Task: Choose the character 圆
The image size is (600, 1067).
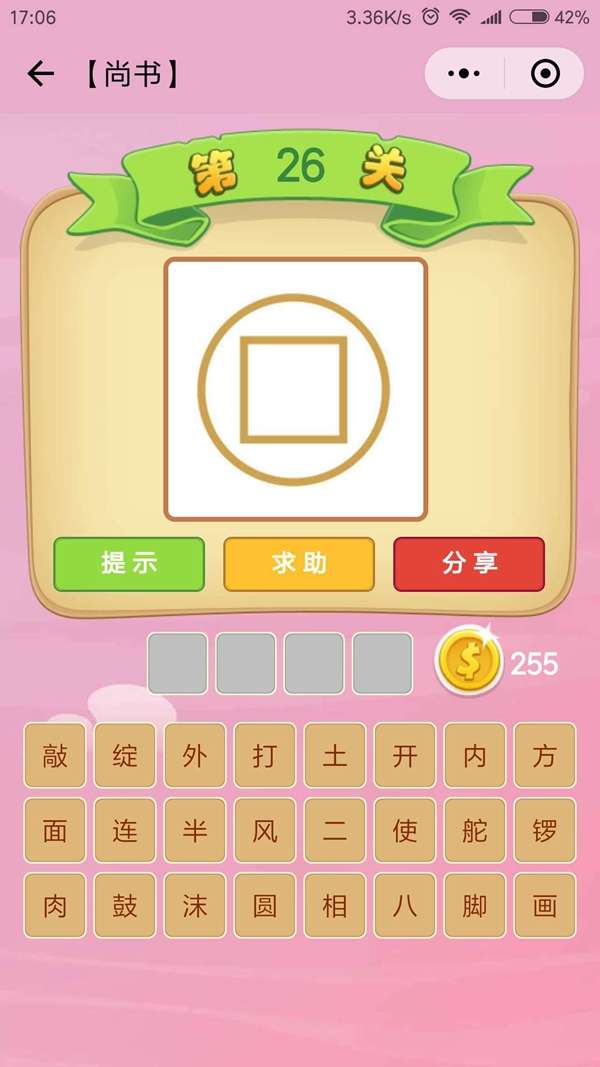Action: [265, 906]
